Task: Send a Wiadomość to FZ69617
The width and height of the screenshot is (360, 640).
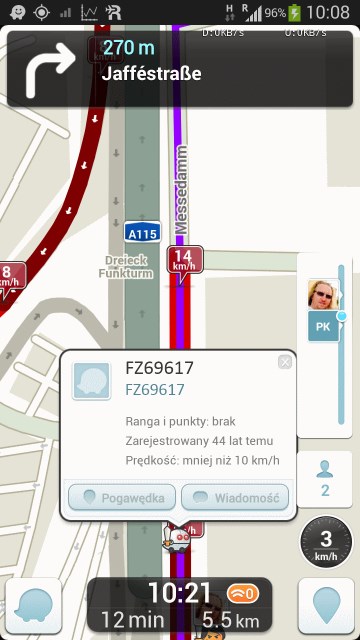Action: pyautogui.click(x=235, y=498)
